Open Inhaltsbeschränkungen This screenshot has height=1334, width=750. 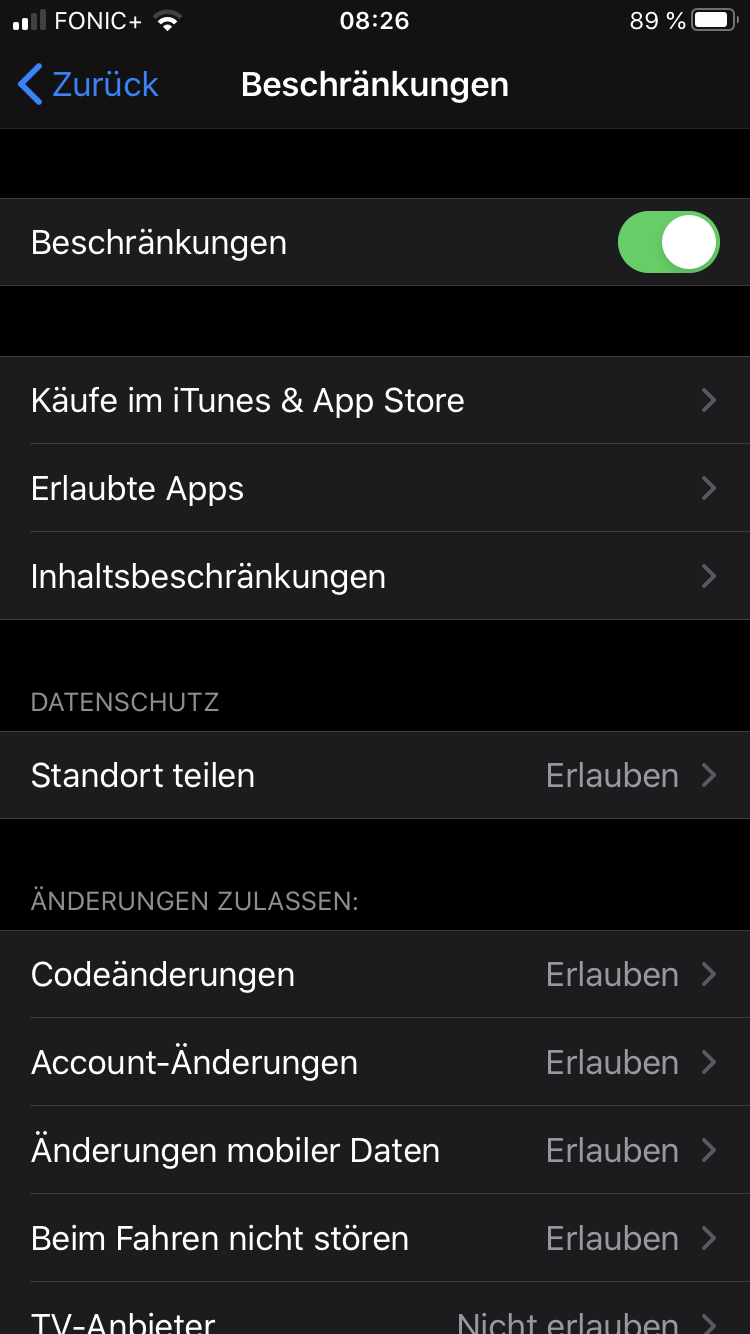[x=375, y=577]
